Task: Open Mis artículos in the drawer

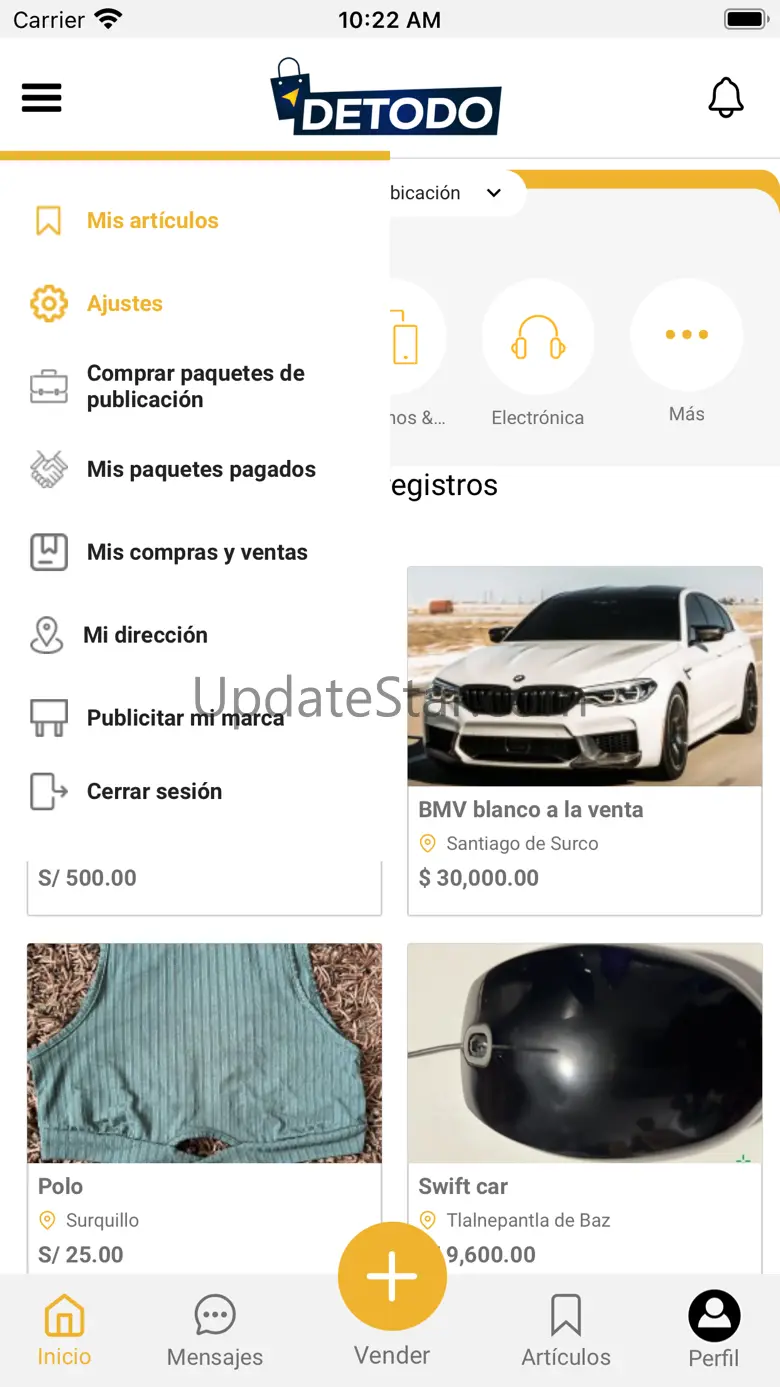Action: (152, 221)
